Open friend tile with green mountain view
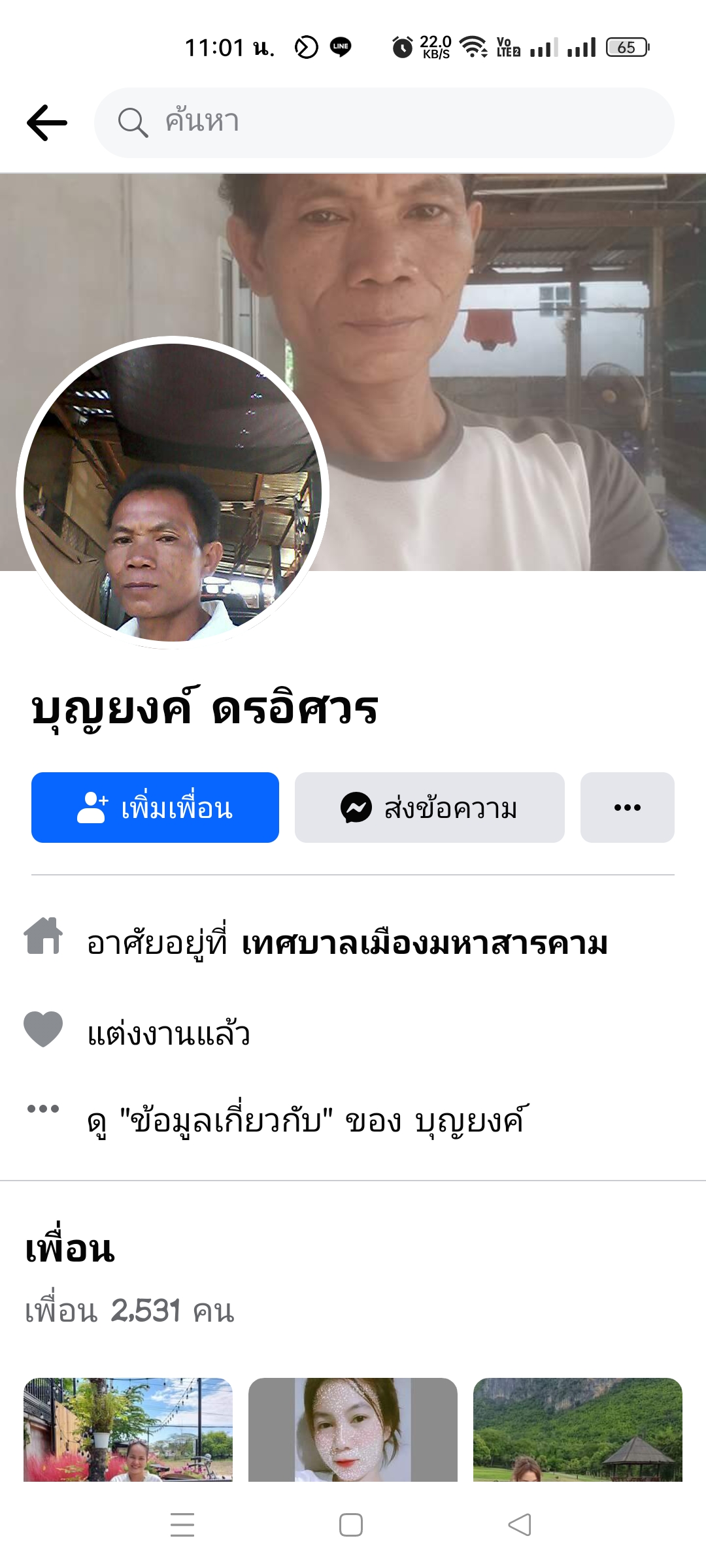The height and width of the screenshot is (1568, 706). pos(578,1429)
